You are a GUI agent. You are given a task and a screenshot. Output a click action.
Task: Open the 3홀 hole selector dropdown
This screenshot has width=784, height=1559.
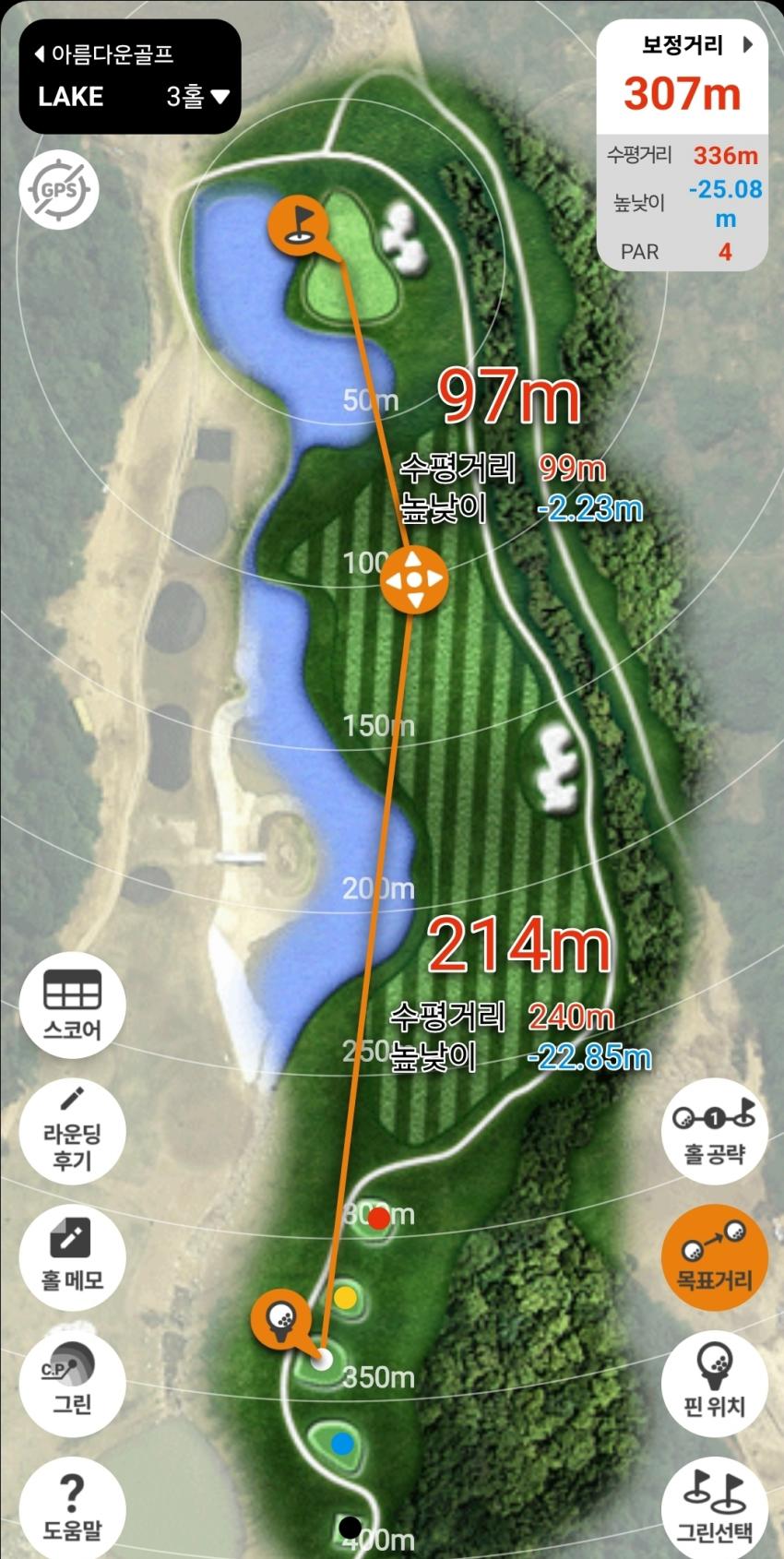click(197, 96)
